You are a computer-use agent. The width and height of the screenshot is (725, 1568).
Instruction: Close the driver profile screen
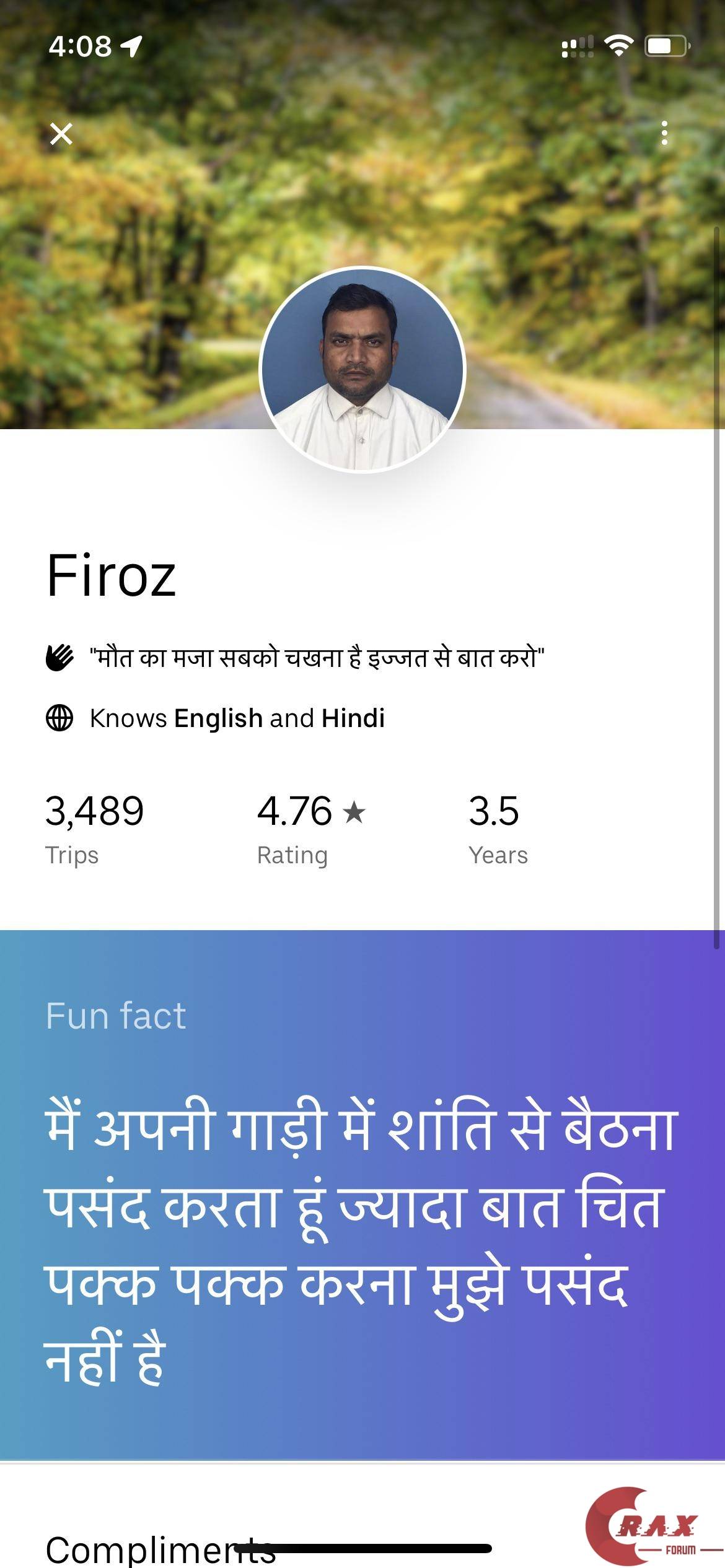coord(61,133)
